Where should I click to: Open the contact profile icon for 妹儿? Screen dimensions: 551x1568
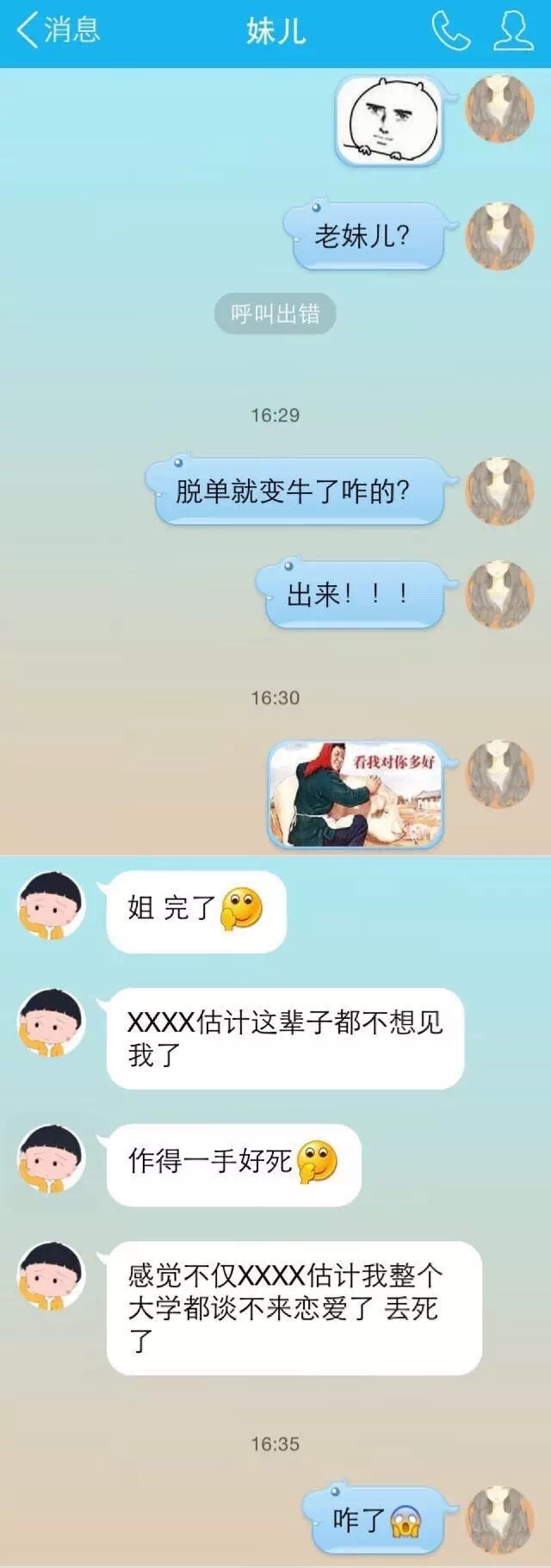pyautogui.click(x=513, y=32)
